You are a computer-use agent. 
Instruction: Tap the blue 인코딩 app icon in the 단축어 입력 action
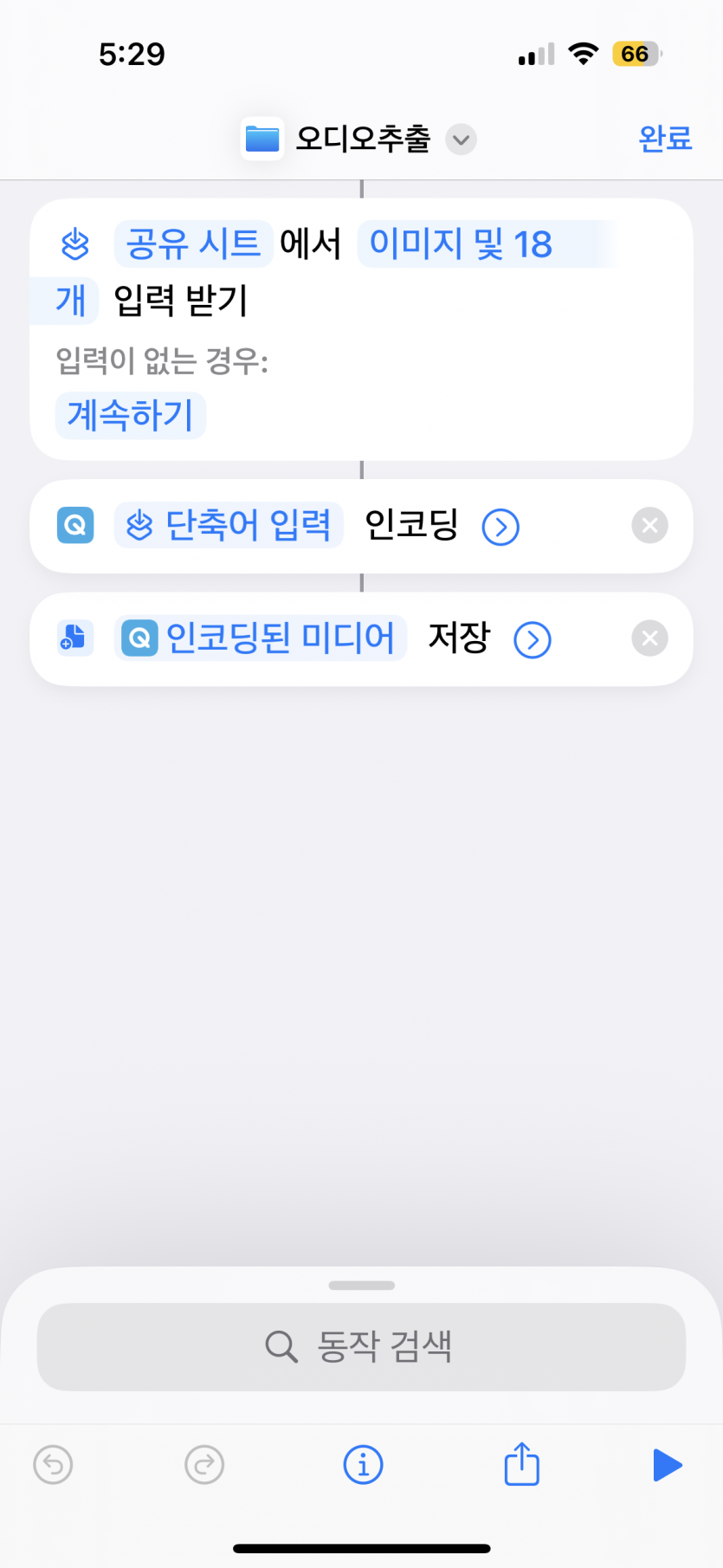tap(75, 526)
